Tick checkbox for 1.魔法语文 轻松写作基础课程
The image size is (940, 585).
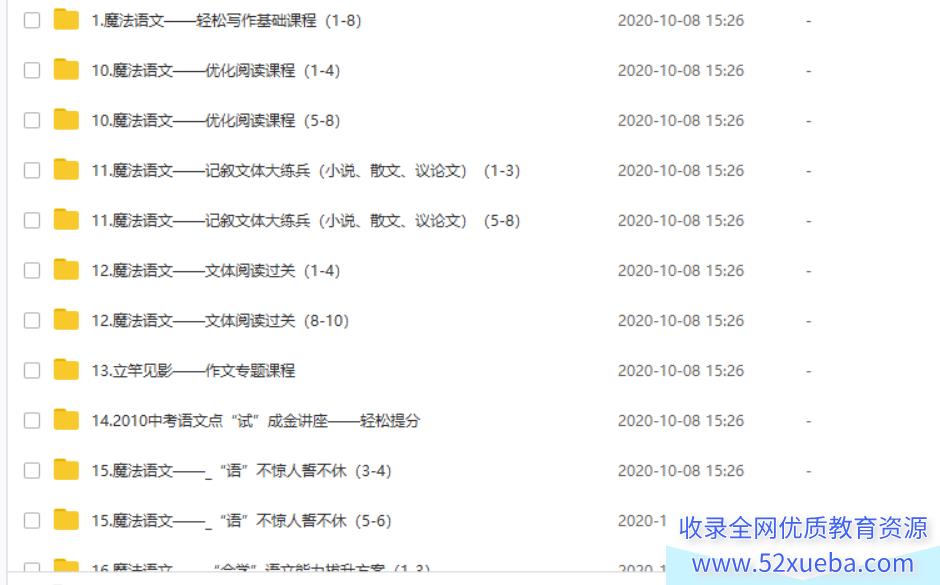pos(32,20)
